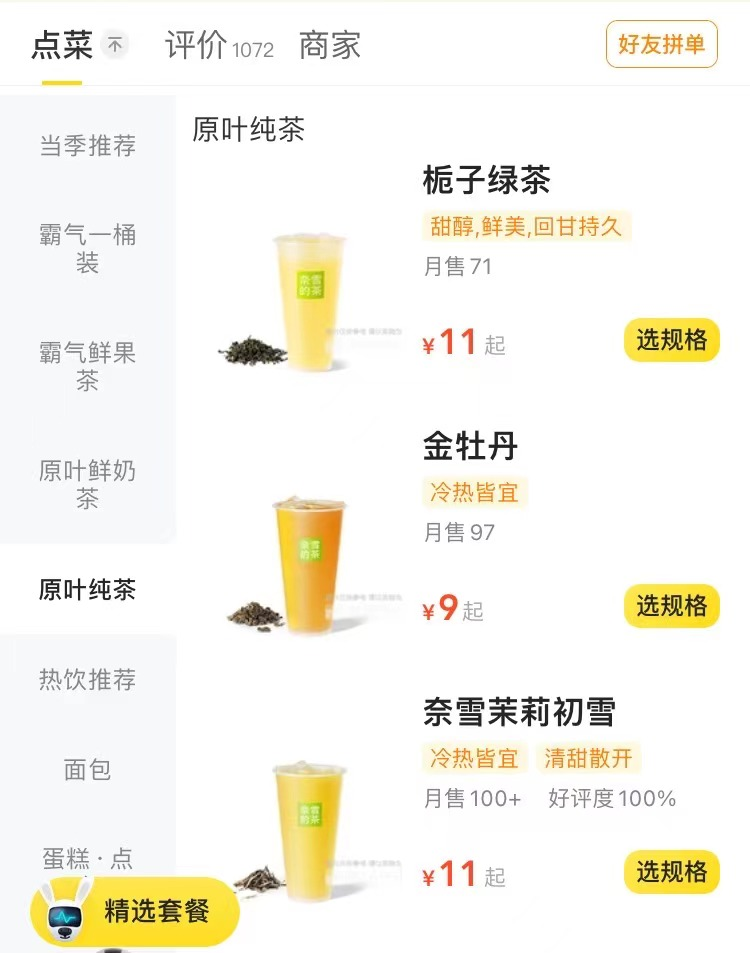Open 选规格 for 金牡丹
Screen dimensions: 750x953
point(671,606)
